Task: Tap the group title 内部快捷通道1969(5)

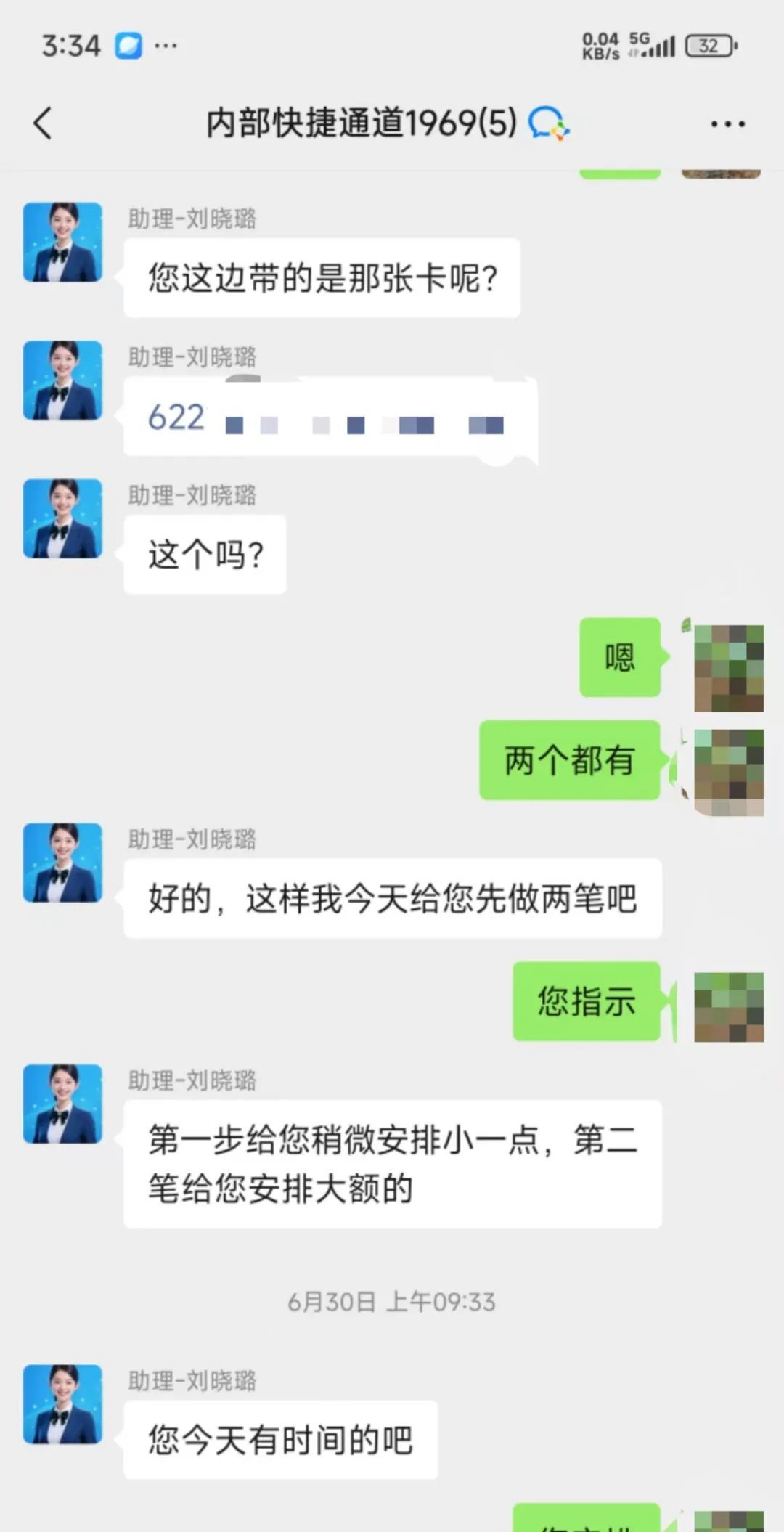Action: 359,123
